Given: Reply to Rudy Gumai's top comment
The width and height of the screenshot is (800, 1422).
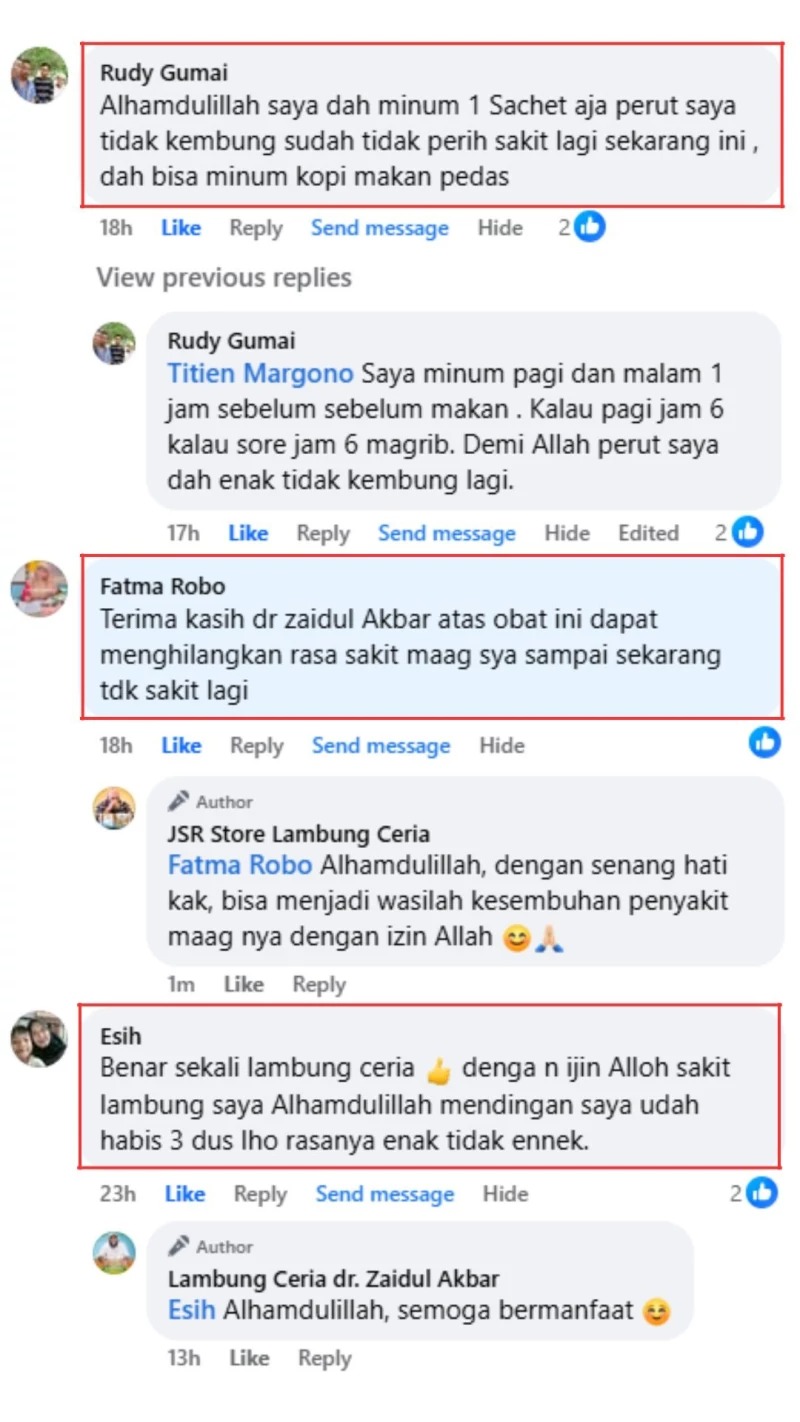Looking at the screenshot, I should click(x=256, y=228).
